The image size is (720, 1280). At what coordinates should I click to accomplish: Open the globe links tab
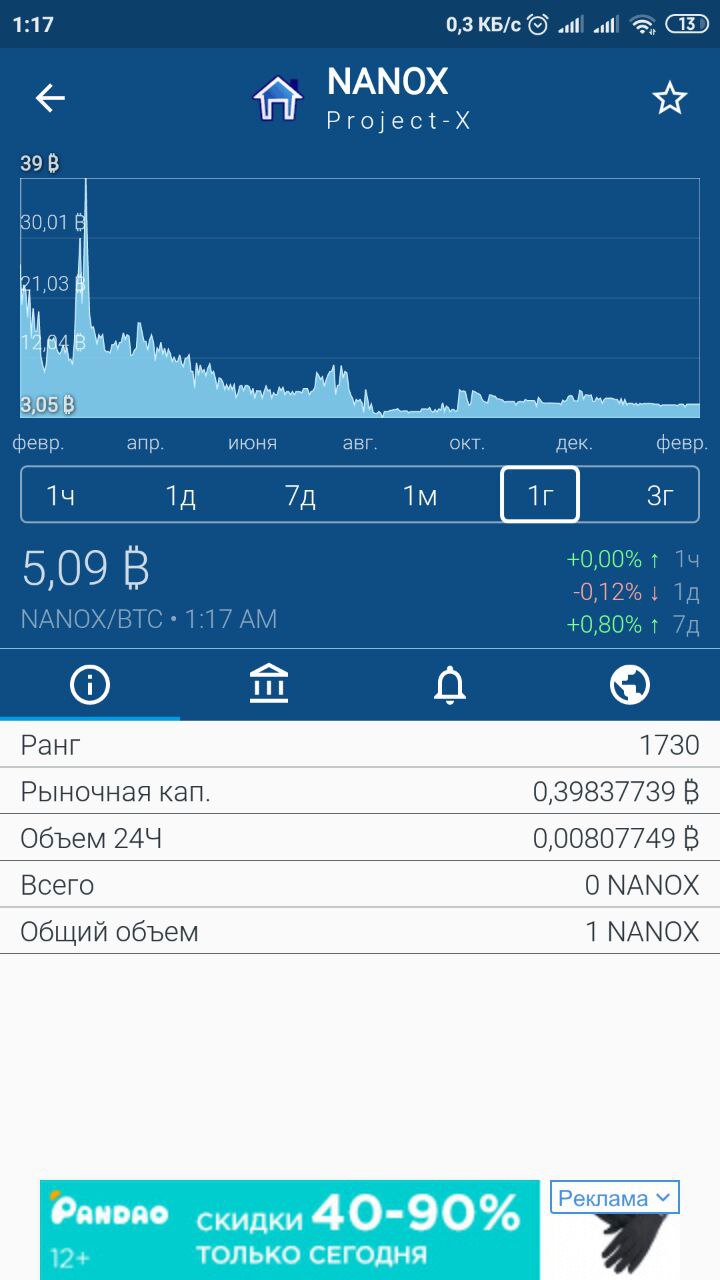click(629, 685)
